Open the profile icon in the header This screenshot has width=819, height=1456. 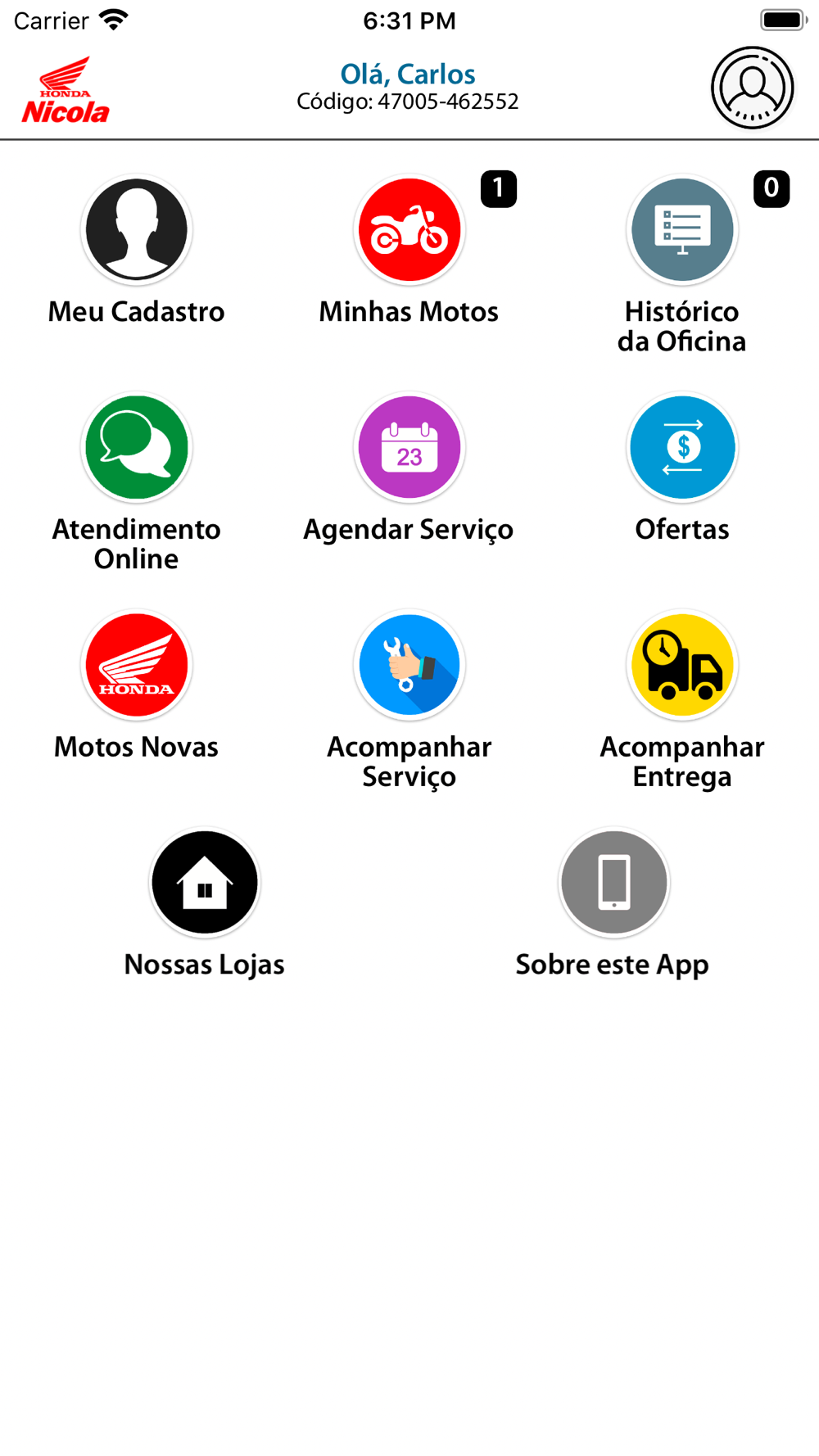click(x=752, y=88)
